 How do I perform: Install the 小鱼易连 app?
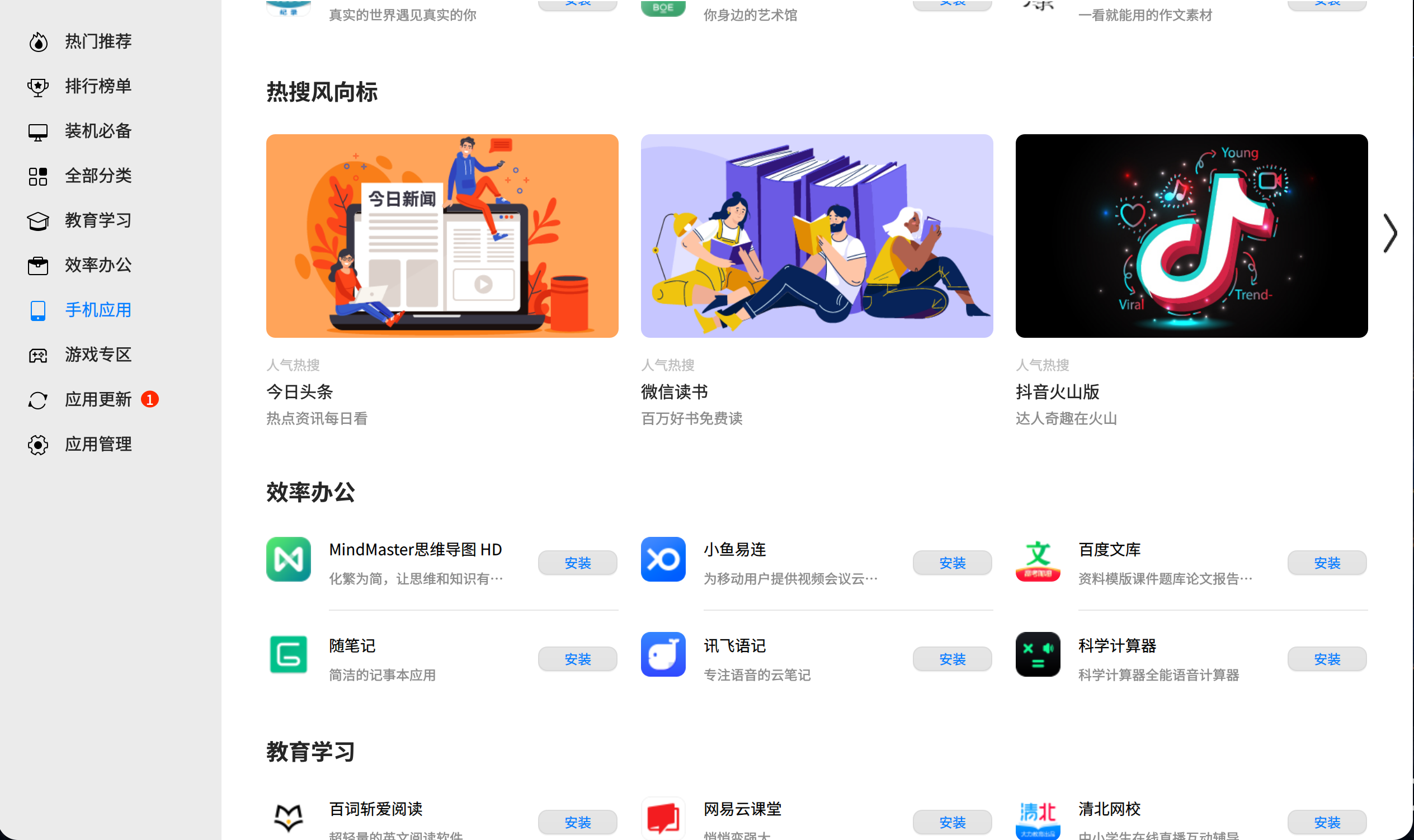(x=952, y=563)
